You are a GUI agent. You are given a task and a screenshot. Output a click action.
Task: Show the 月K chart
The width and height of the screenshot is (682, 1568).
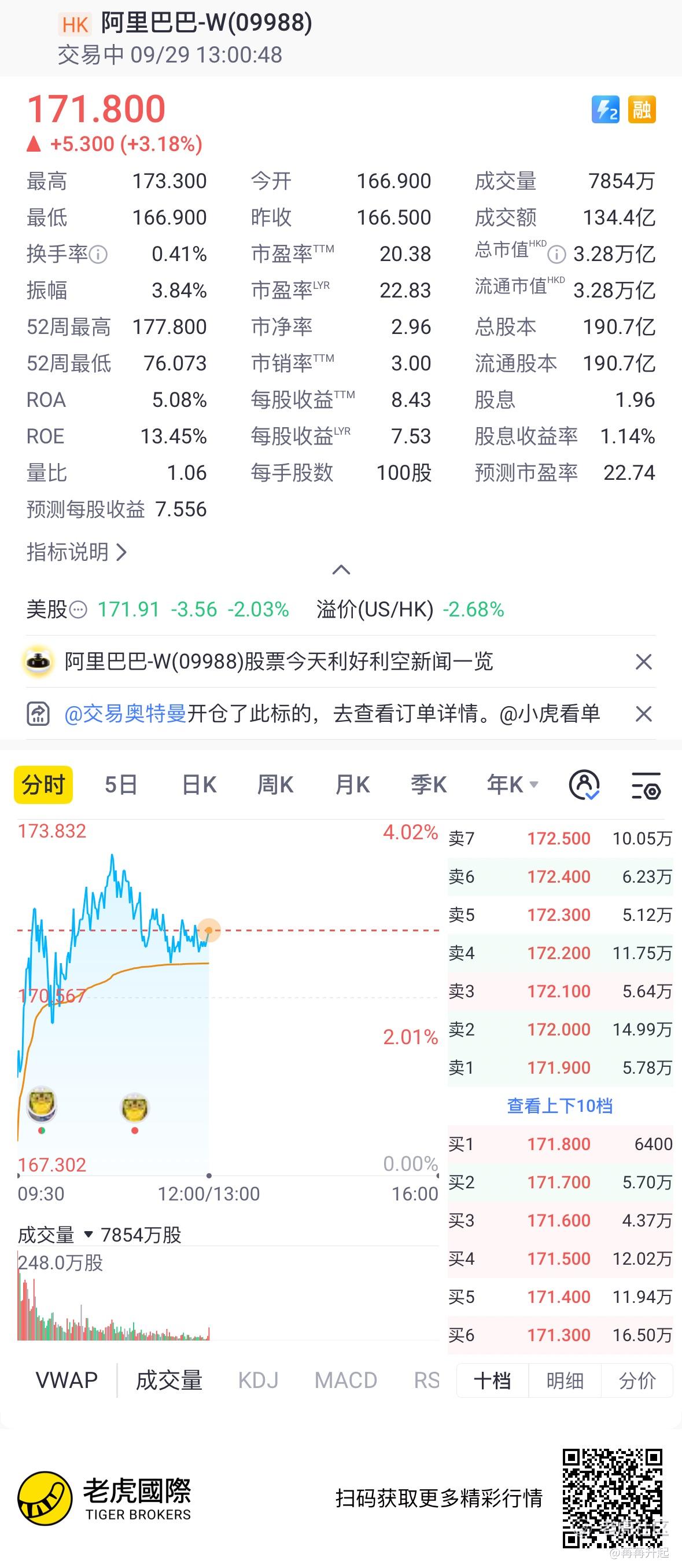[x=352, y=785]
